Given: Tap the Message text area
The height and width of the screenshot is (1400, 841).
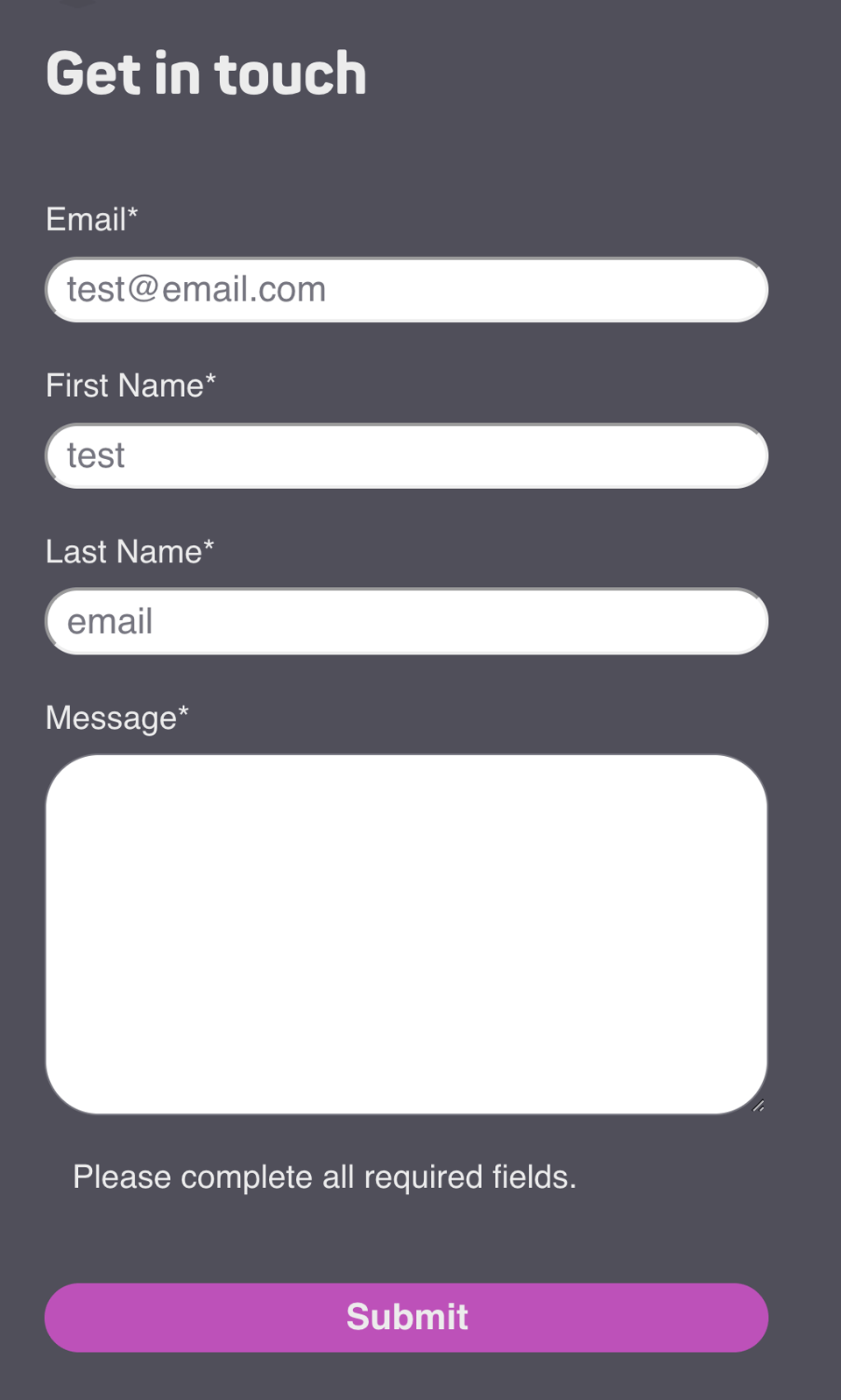Looking at the screenshot, I should click(x=406, y=934).
